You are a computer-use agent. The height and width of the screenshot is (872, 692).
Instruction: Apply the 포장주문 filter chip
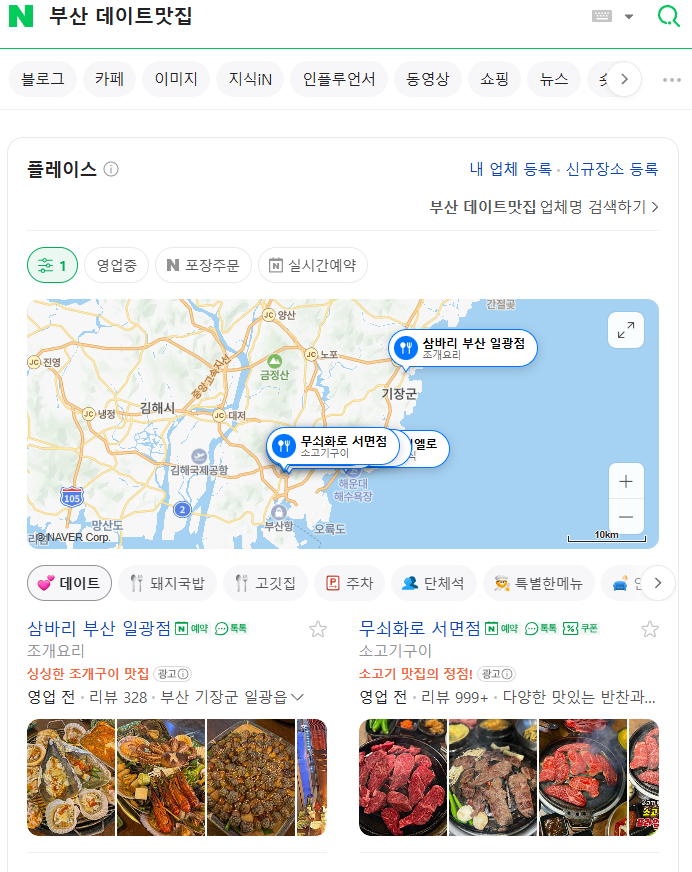tap(203, 265)
